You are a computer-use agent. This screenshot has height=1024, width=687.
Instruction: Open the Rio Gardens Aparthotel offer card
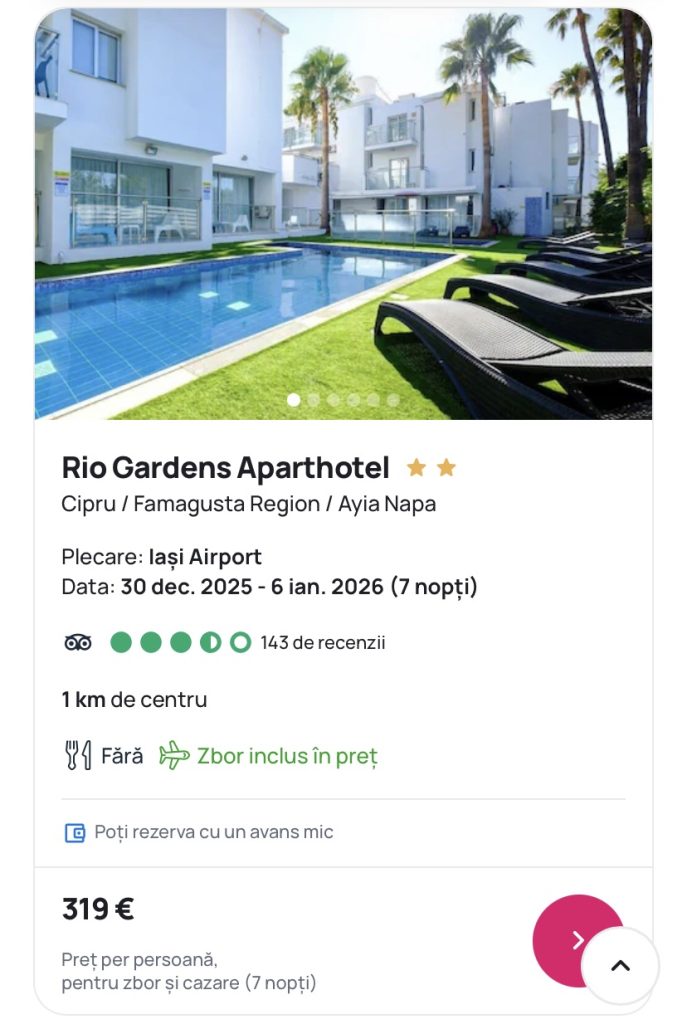tap(225, 468)
